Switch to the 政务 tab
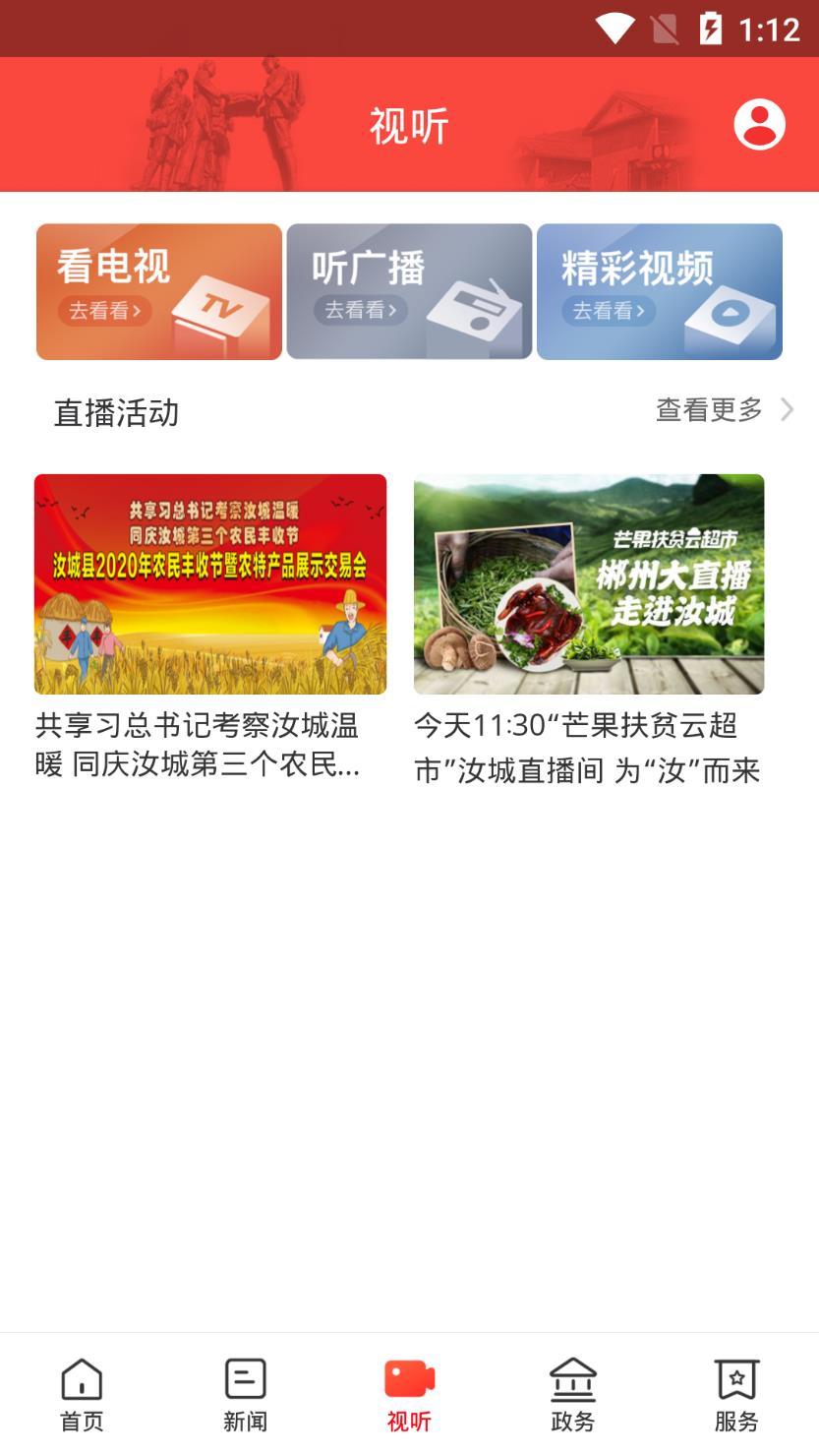 573,1393
